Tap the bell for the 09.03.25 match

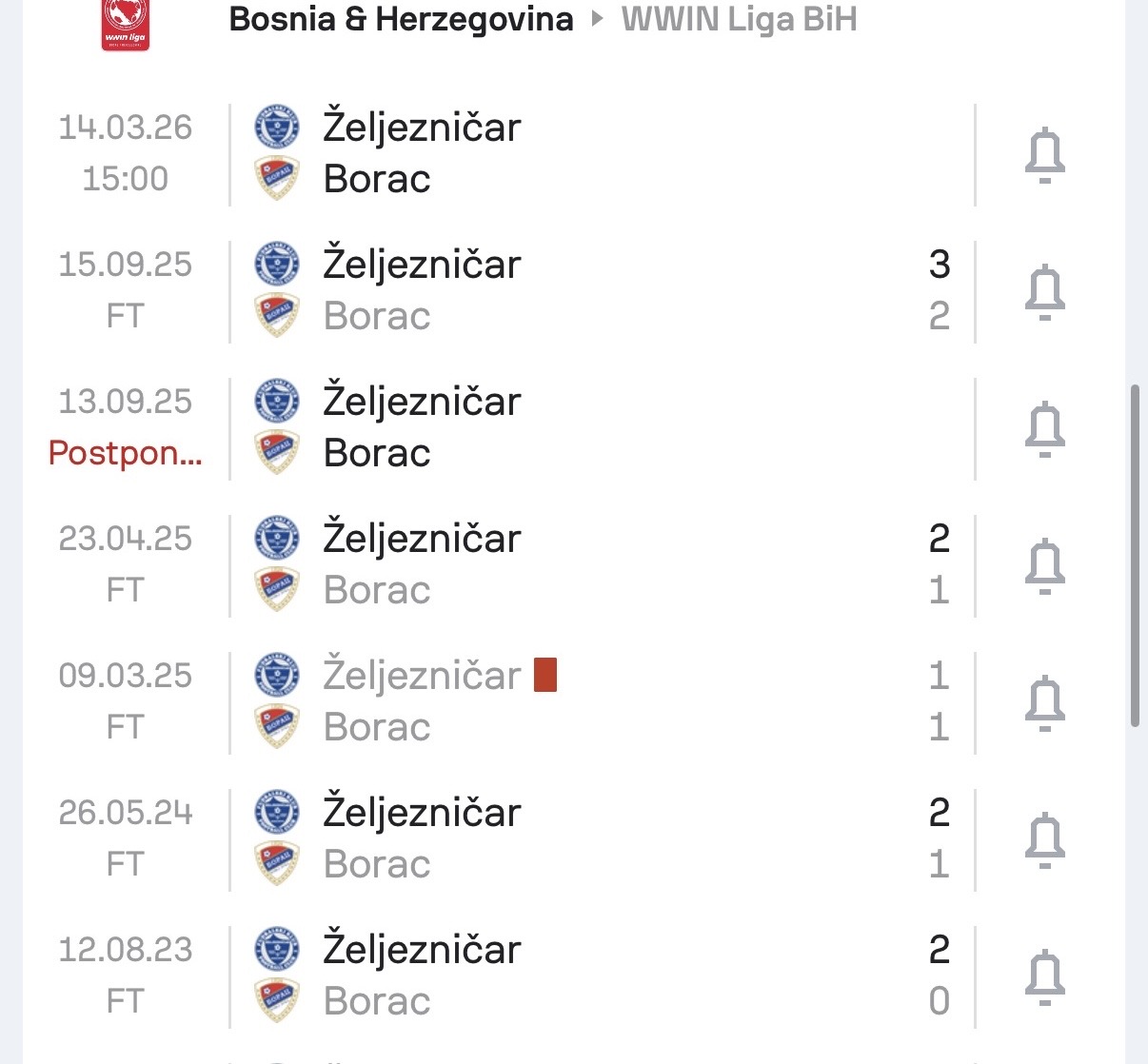pos(1044,702)
